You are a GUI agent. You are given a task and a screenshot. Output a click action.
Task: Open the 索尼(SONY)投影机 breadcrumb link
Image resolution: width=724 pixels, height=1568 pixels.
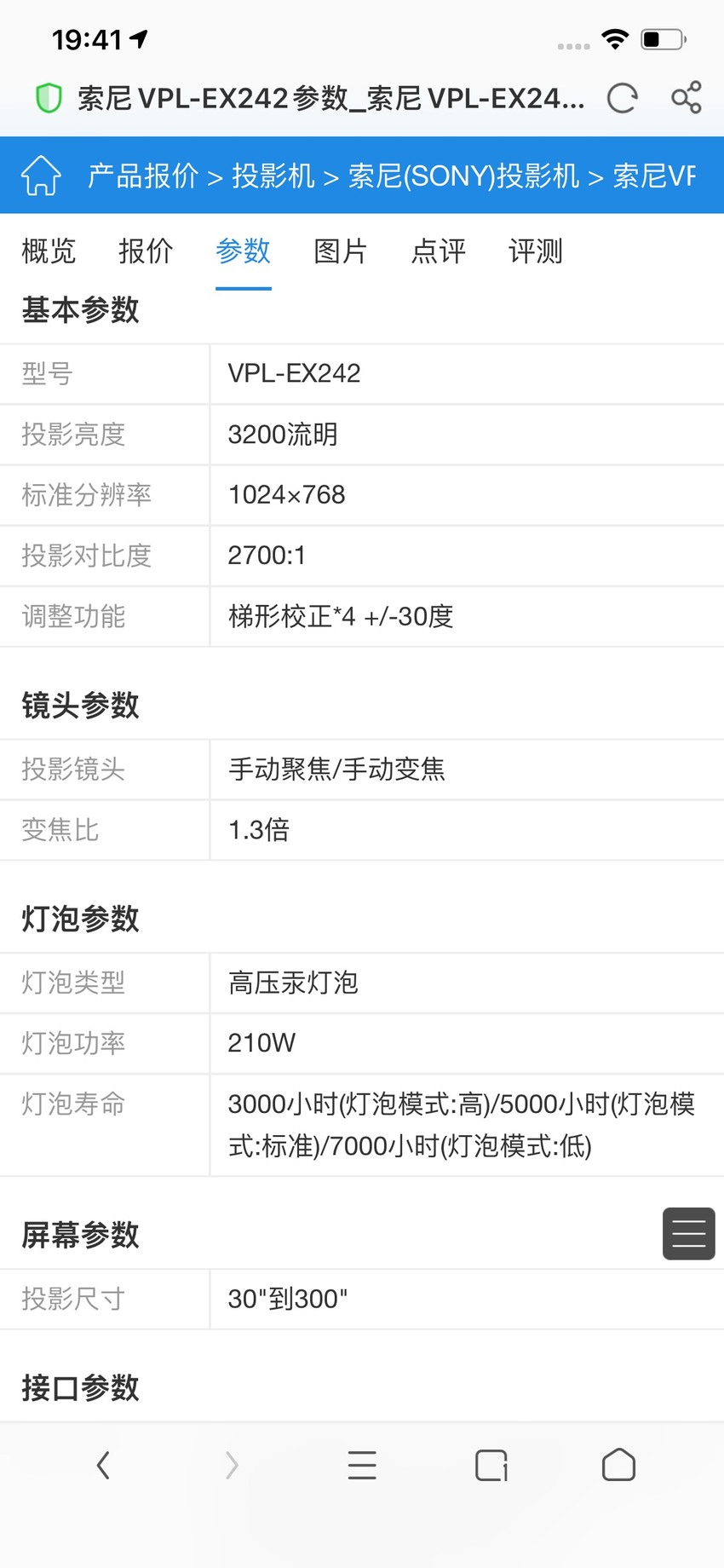click(463, 176)
